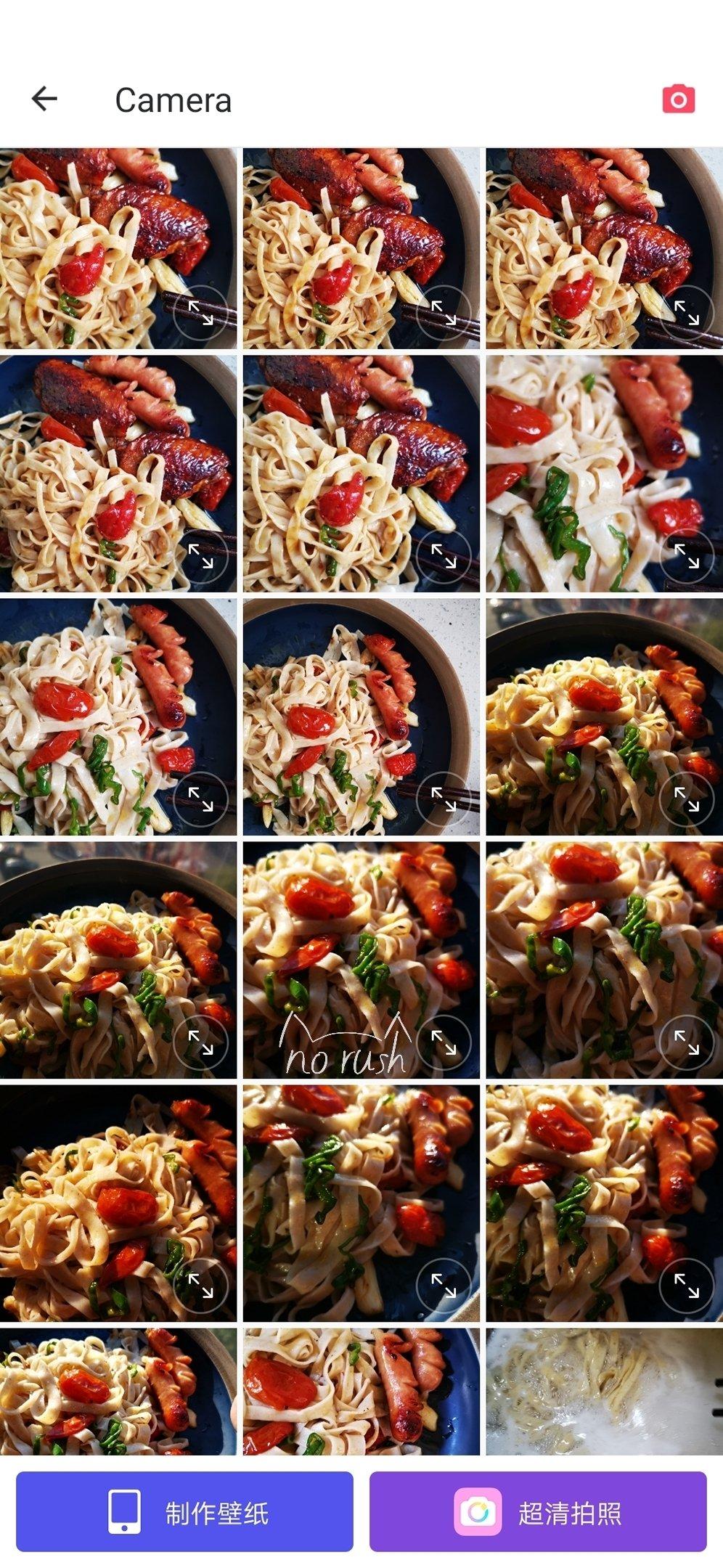Tap the 超清拍照 button
Viewport: 723px width, 1568px height.
pos(538,1511)
